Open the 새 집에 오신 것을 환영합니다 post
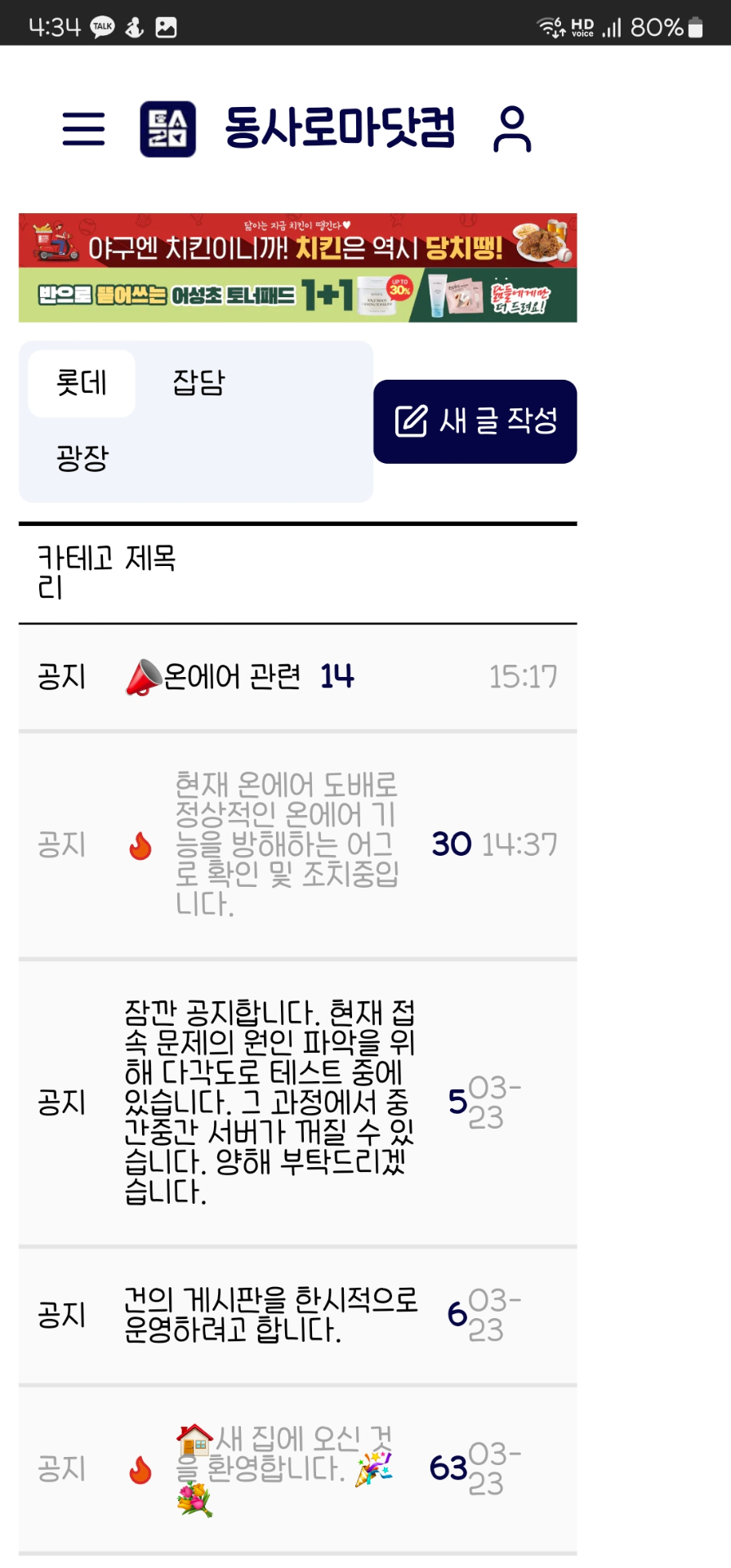Image resolution: width=731 pixels, height=1568 pixels. pyautogui.click(x=286, y=1468)
